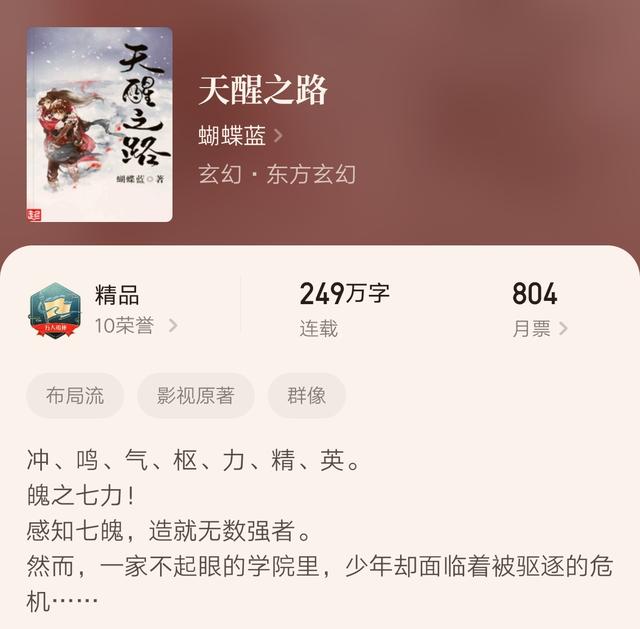This screenshot has width=640, height=629.
Task: Select the 群像 tag chip
Action: [306, 395]
